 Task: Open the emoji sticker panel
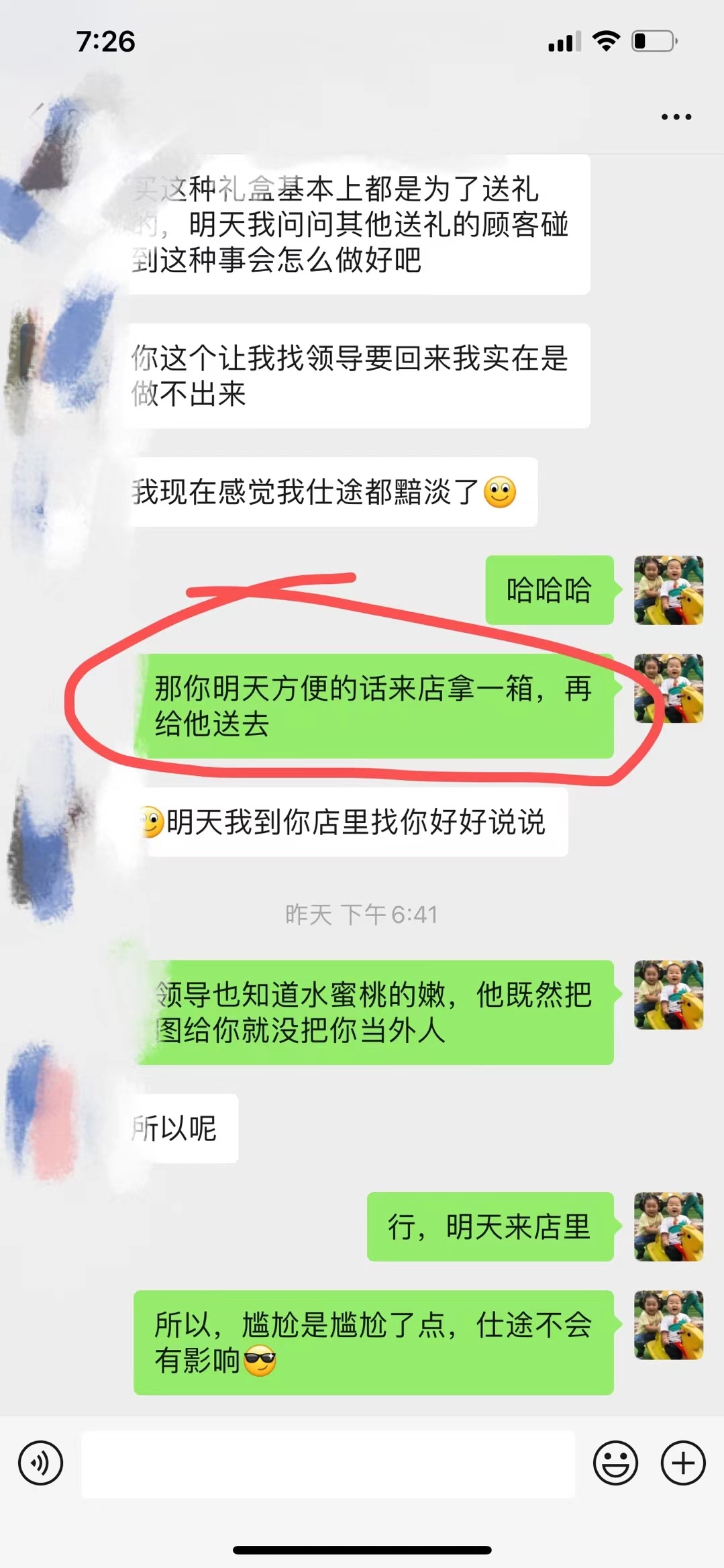[615, 1463]
